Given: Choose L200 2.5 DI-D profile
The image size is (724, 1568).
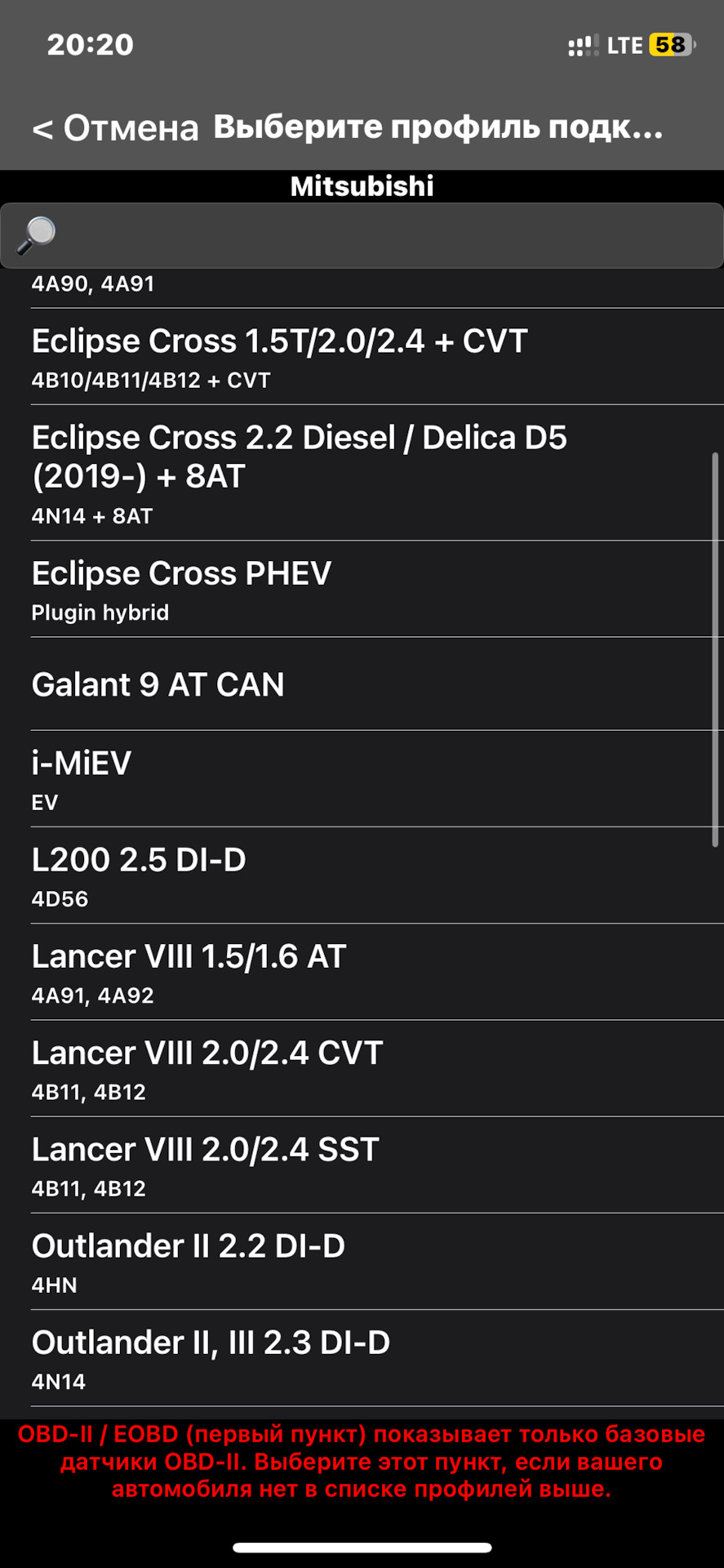Looking at the screenshot, I should pyautogui.click(x=362, y=875).
